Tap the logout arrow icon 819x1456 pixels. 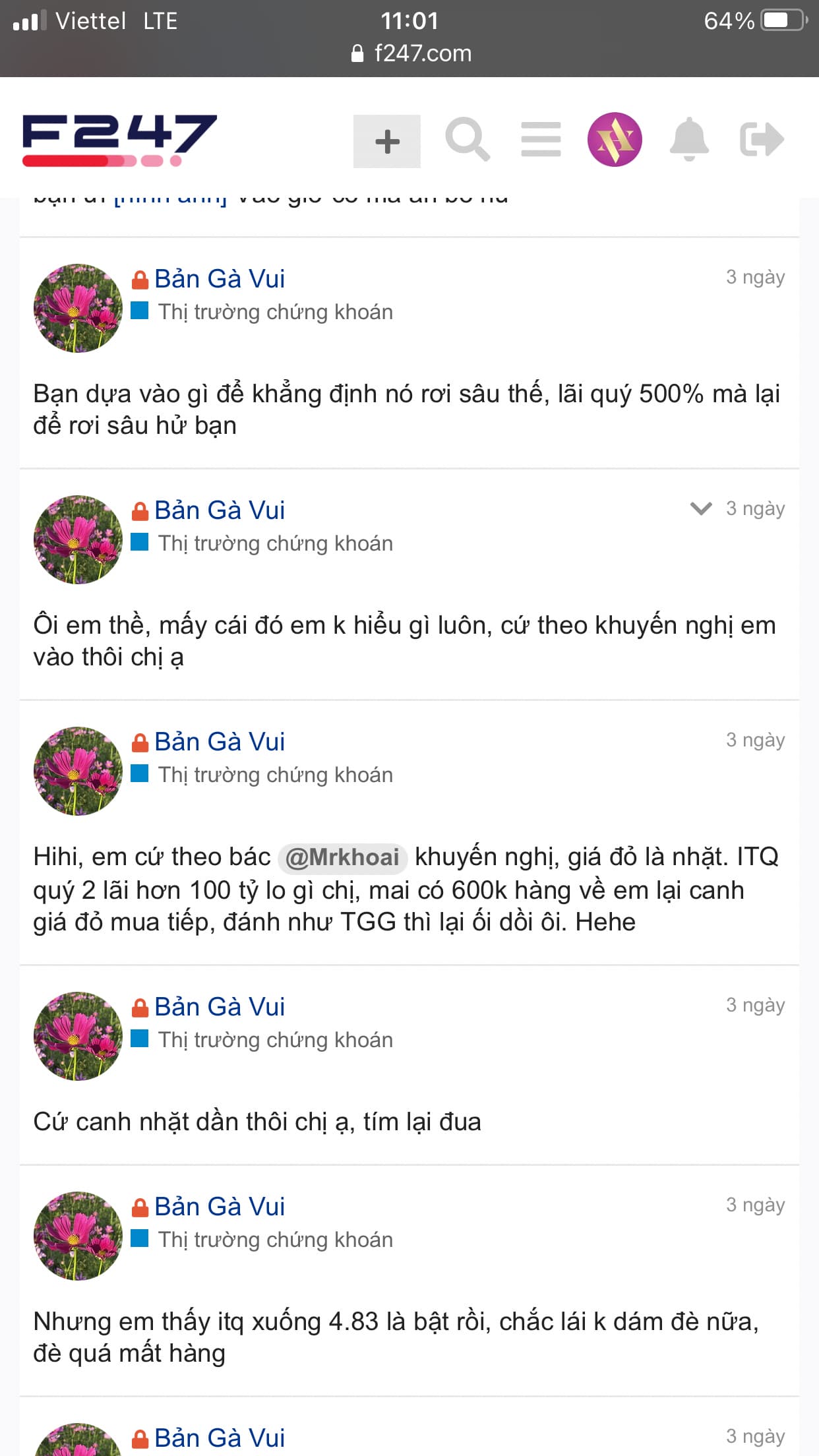(x=762, y=140)
